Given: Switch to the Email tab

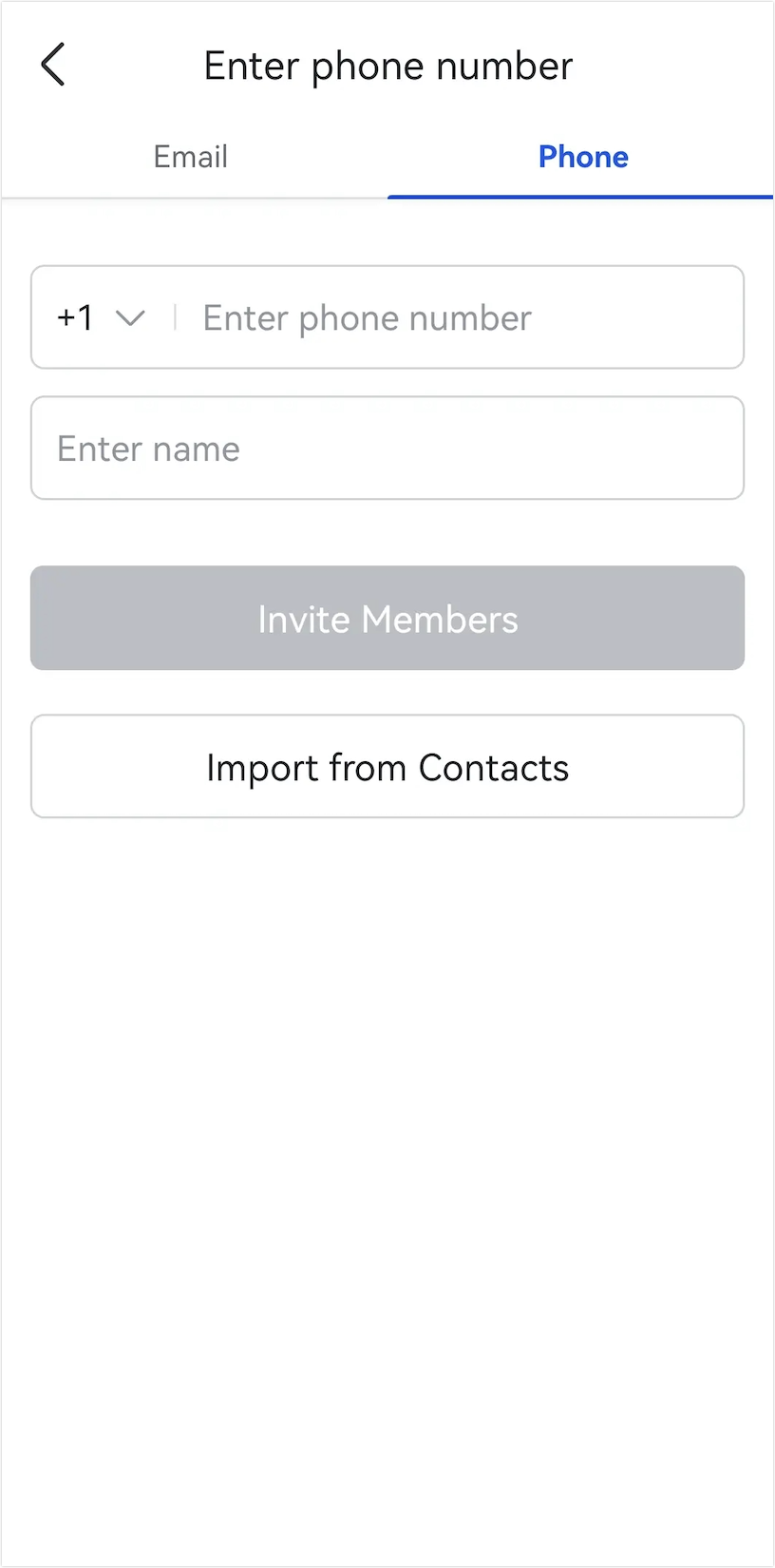Looking at the screenshot, I should pyautogui.click(x=190, y=157).
